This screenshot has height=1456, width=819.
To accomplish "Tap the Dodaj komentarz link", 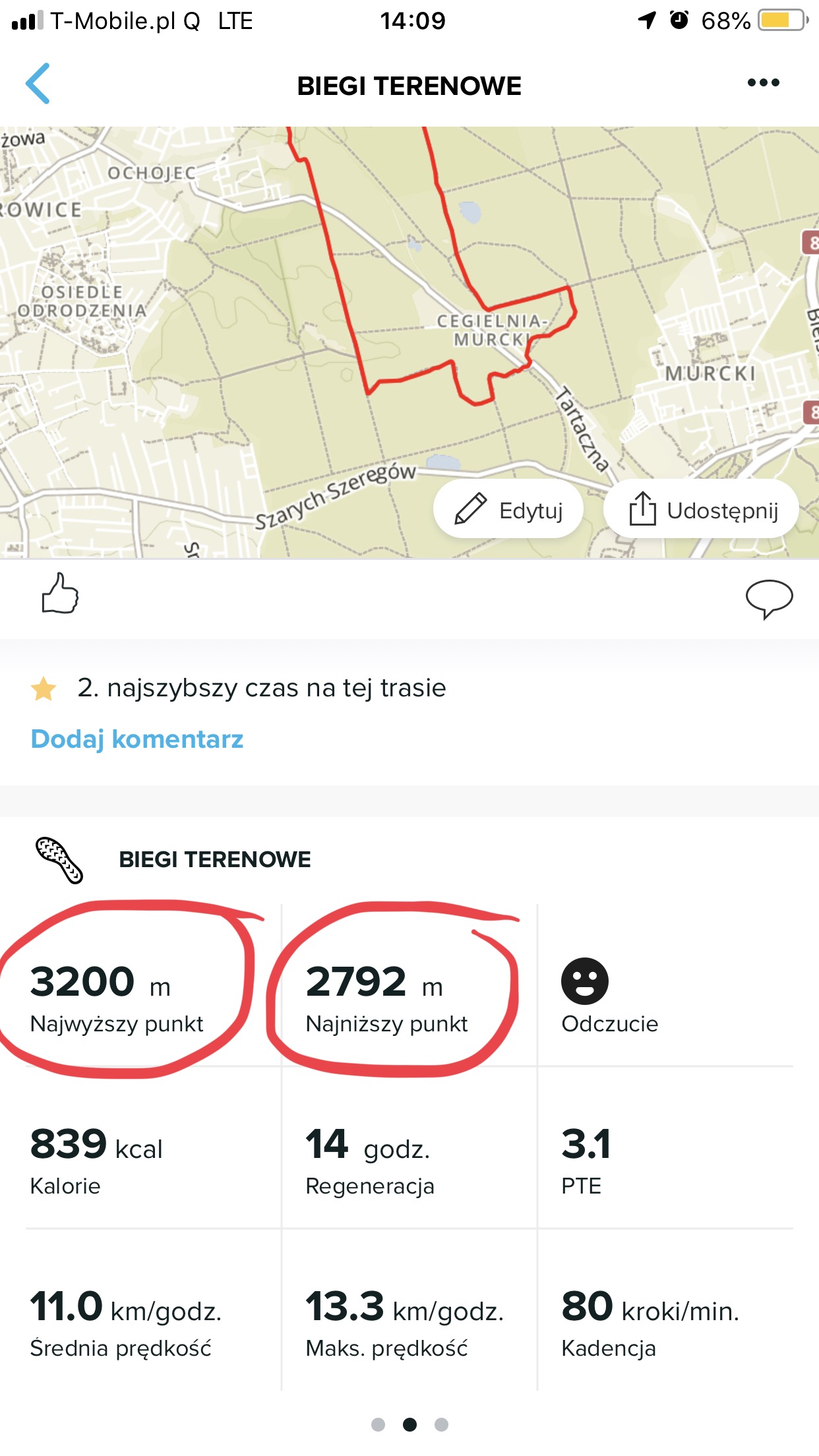I will [x=137, y=739].
